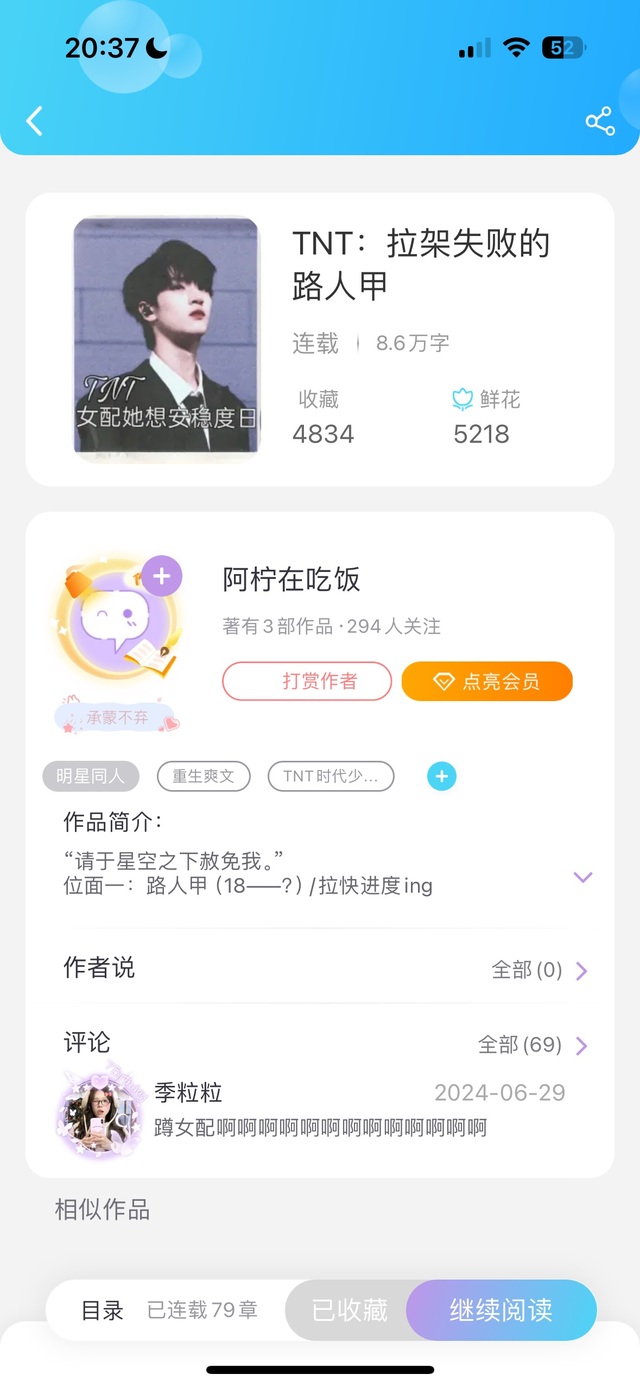Expand the 作品简介 description
640x1387 pixels.
[583, 877]
